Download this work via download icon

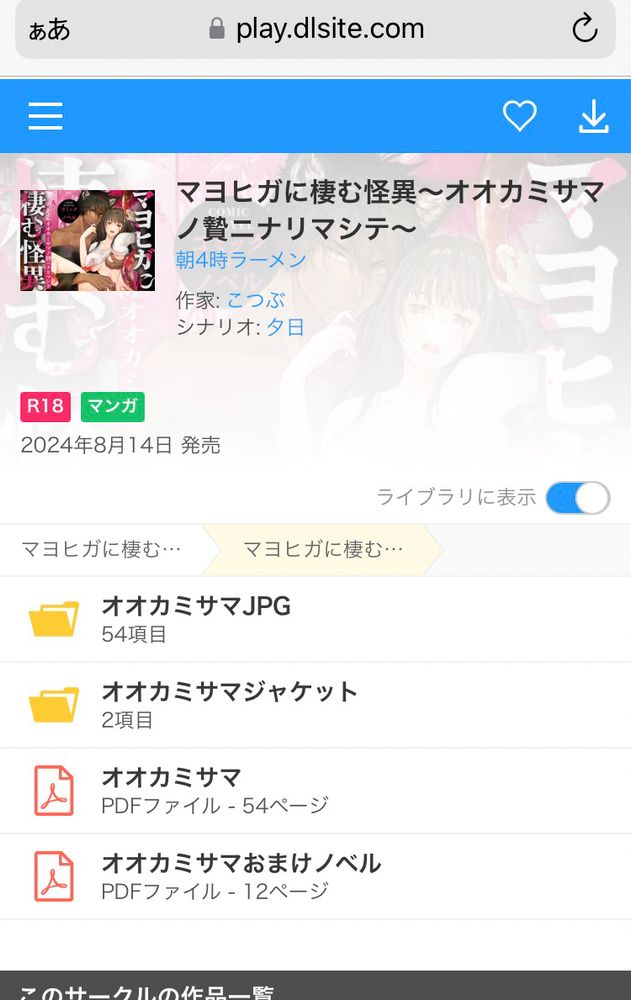(594, 117)
